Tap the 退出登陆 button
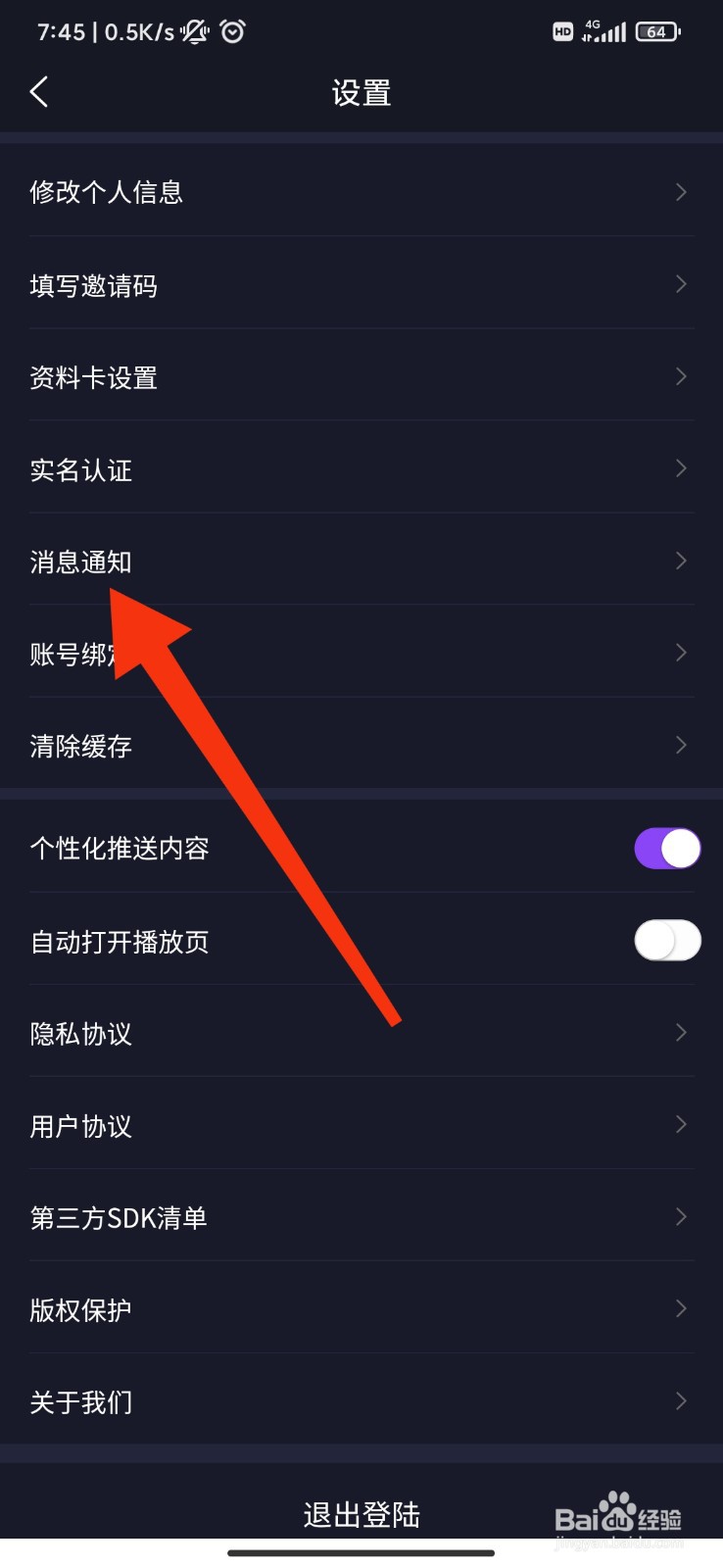723x1568 pixels. click(x=361, y=1513)
